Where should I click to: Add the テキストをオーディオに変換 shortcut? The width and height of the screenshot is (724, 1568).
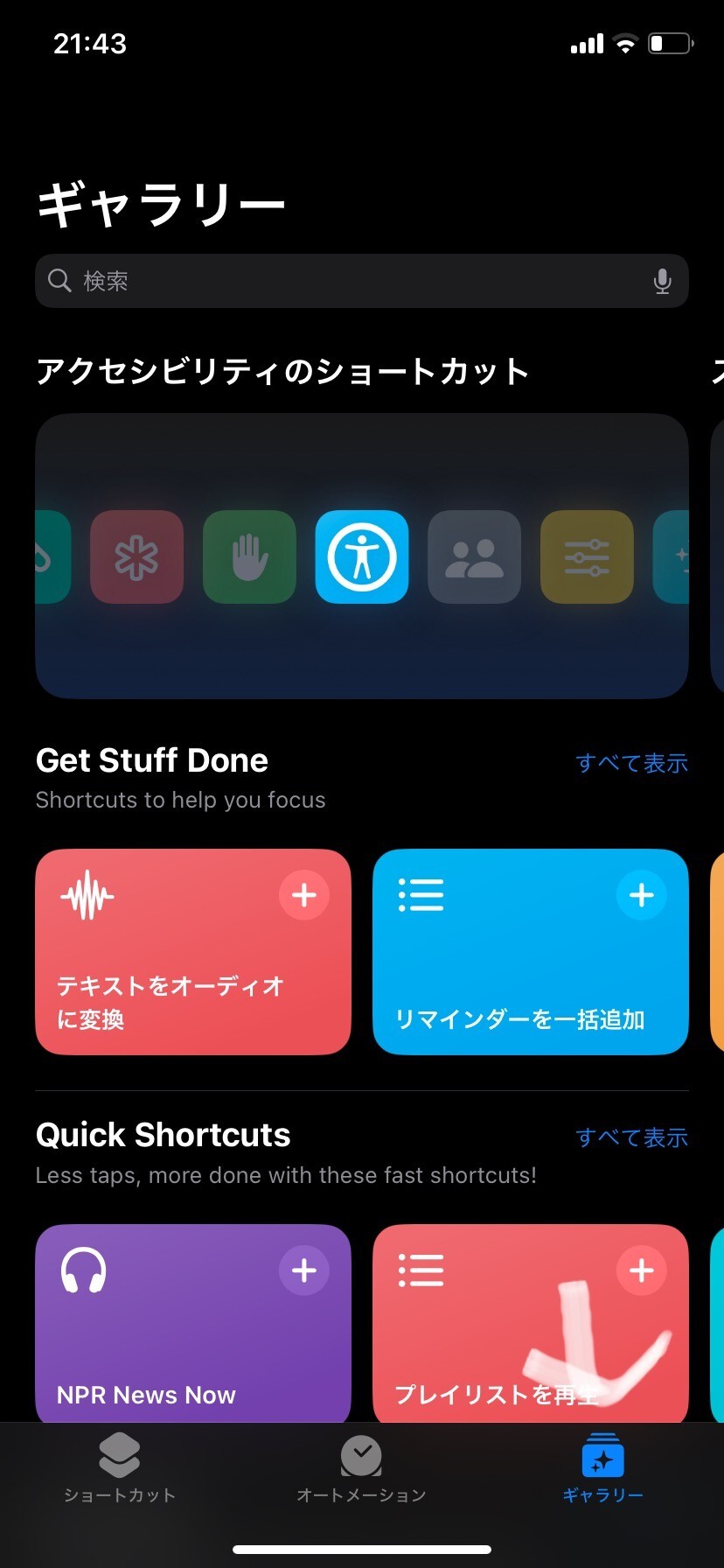(x=303, y=895)
